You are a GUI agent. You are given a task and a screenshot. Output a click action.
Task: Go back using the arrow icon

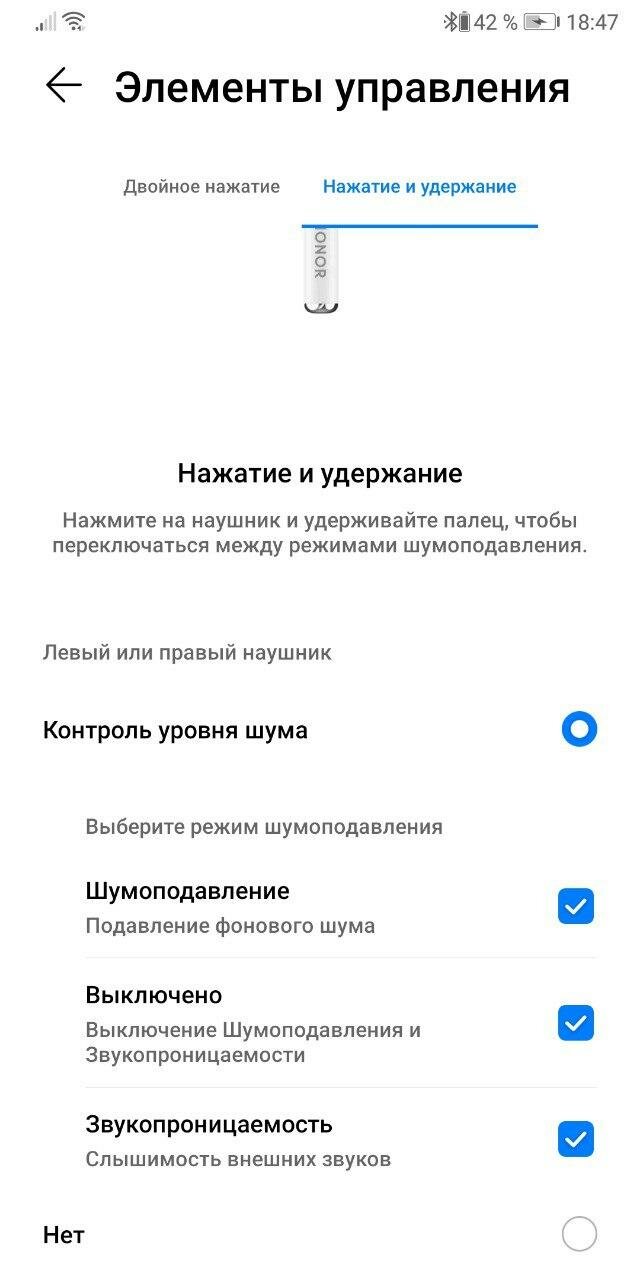point(63,86)
